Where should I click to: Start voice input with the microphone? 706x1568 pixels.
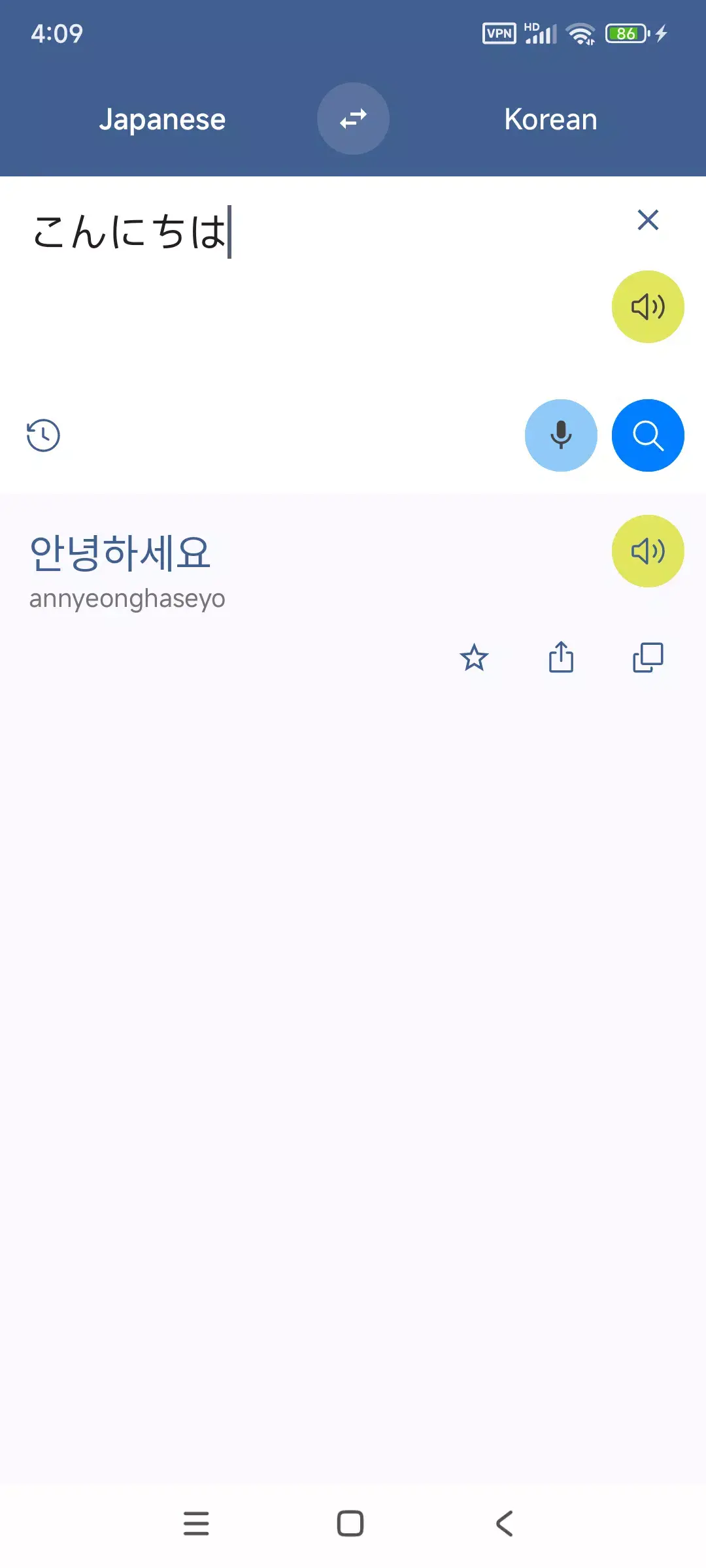[x=561, y=435]
